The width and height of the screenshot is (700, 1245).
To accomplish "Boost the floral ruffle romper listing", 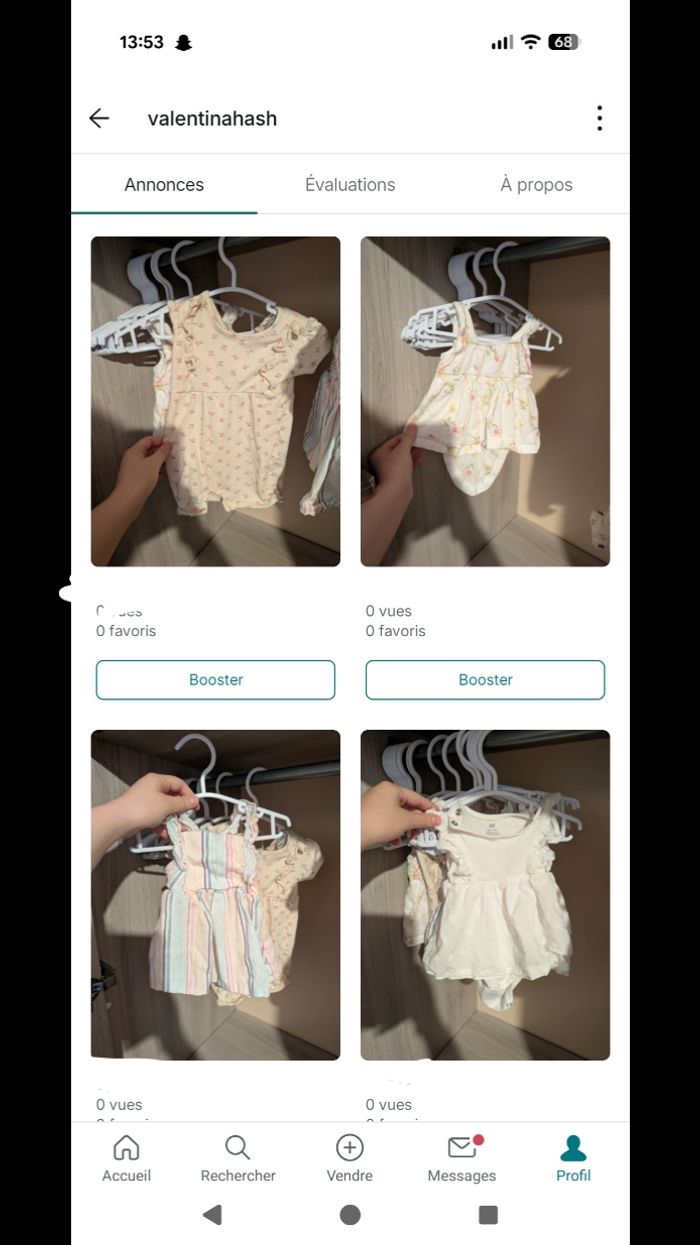I will [215, 680].
